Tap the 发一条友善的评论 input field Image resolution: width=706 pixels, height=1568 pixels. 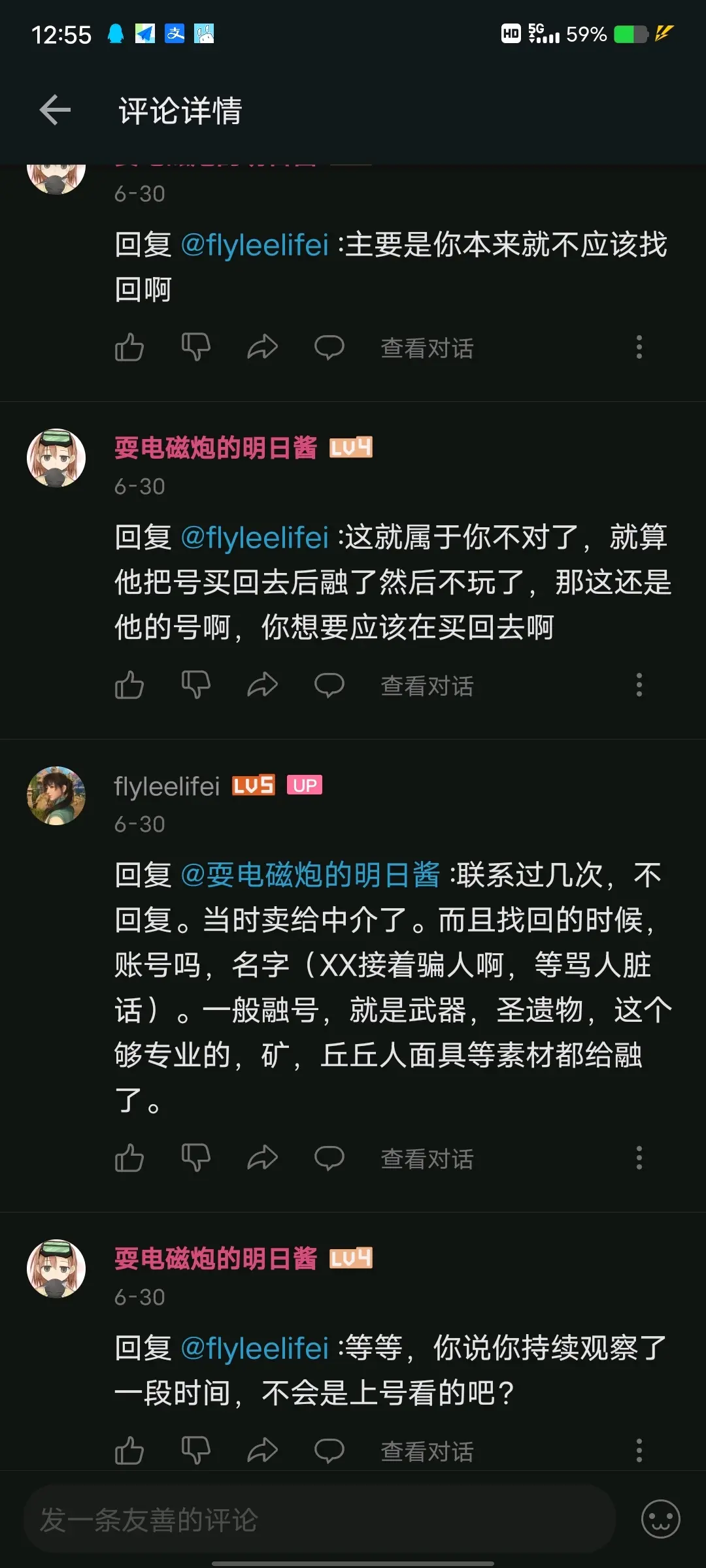[x=319, y=1520]
